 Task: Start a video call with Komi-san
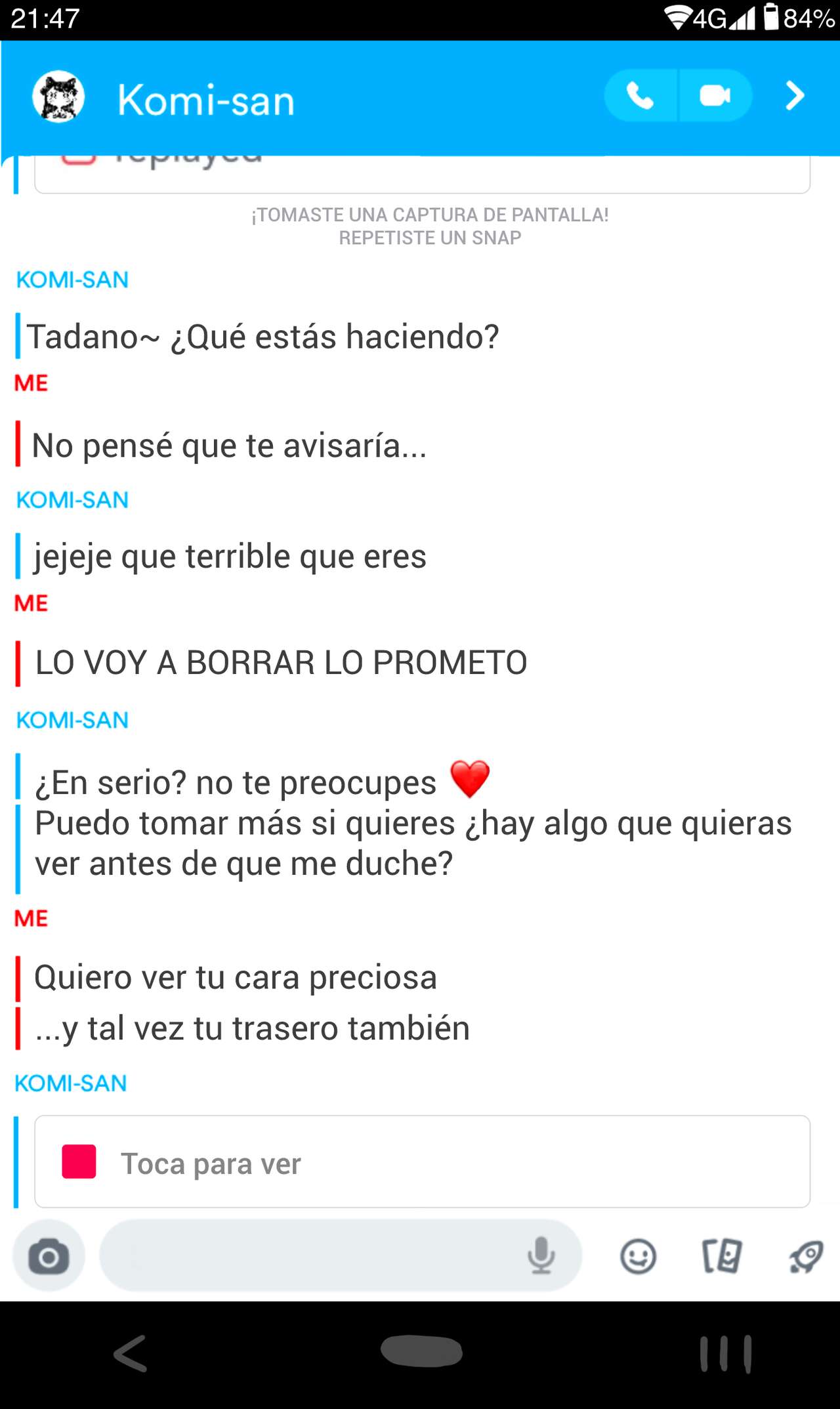pos(715,96)
